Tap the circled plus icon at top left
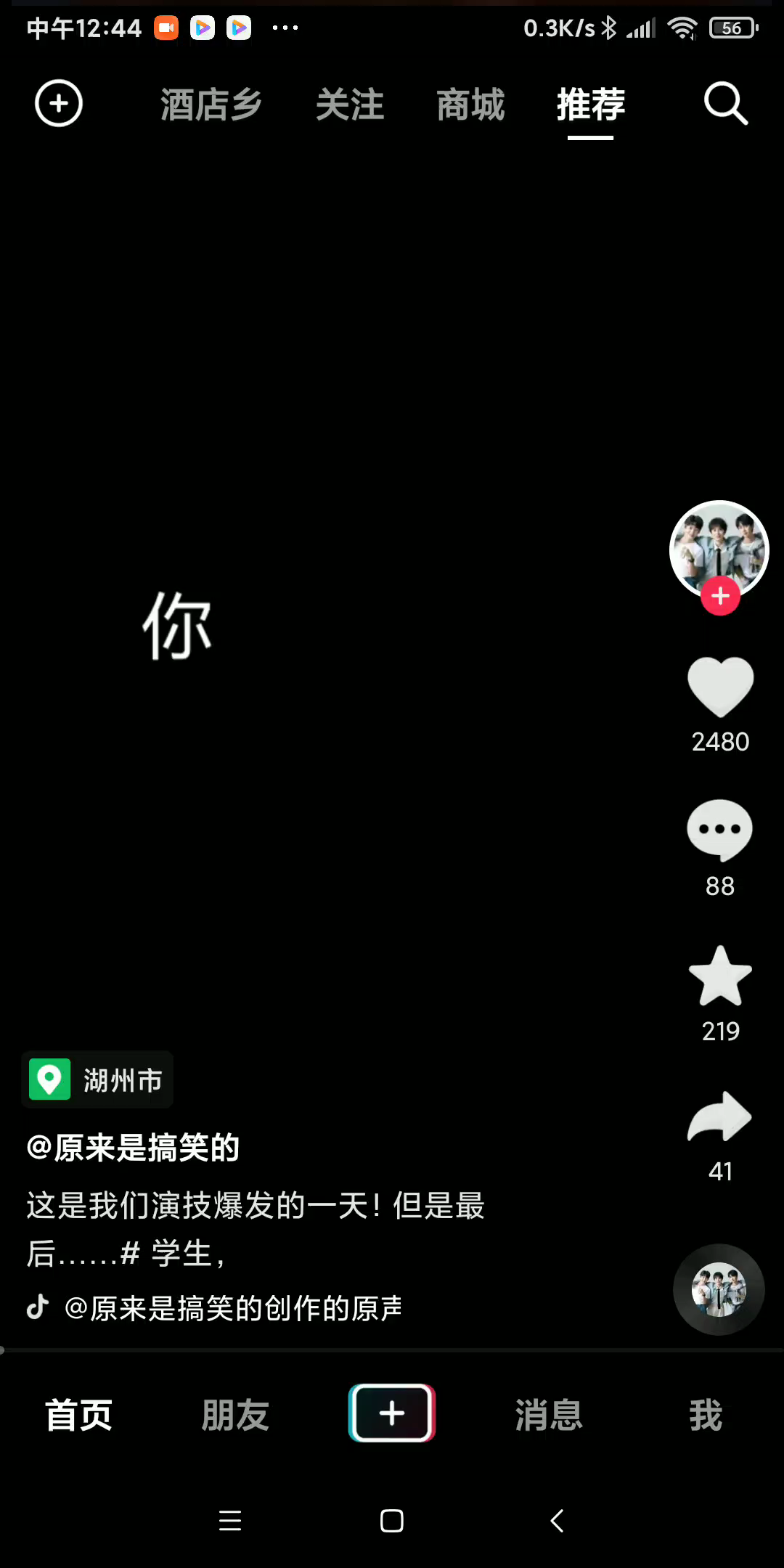This screenshot has height=1568, width=784. [x=59, y=103]
